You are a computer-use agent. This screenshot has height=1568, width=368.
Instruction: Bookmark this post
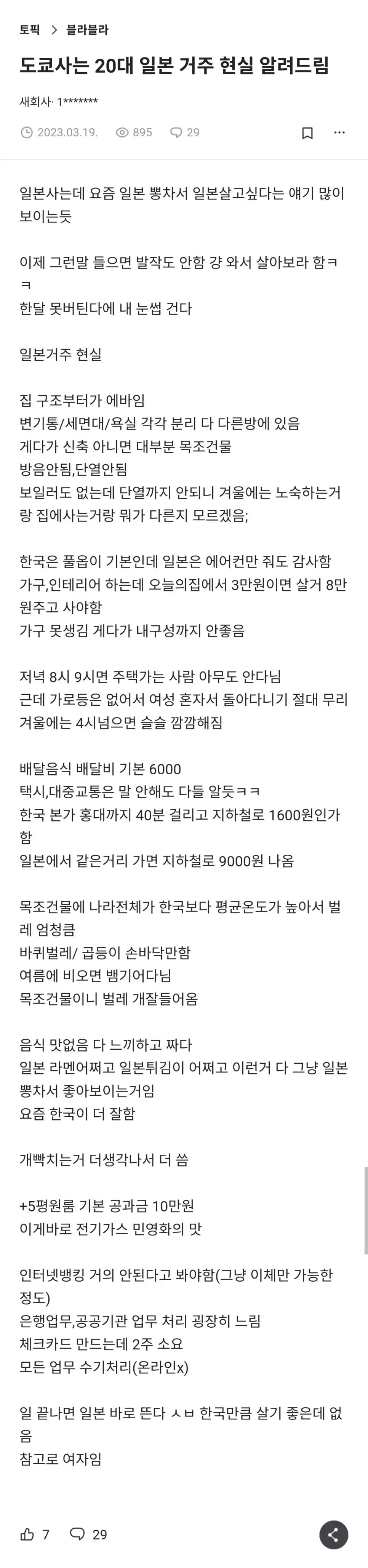308,133
